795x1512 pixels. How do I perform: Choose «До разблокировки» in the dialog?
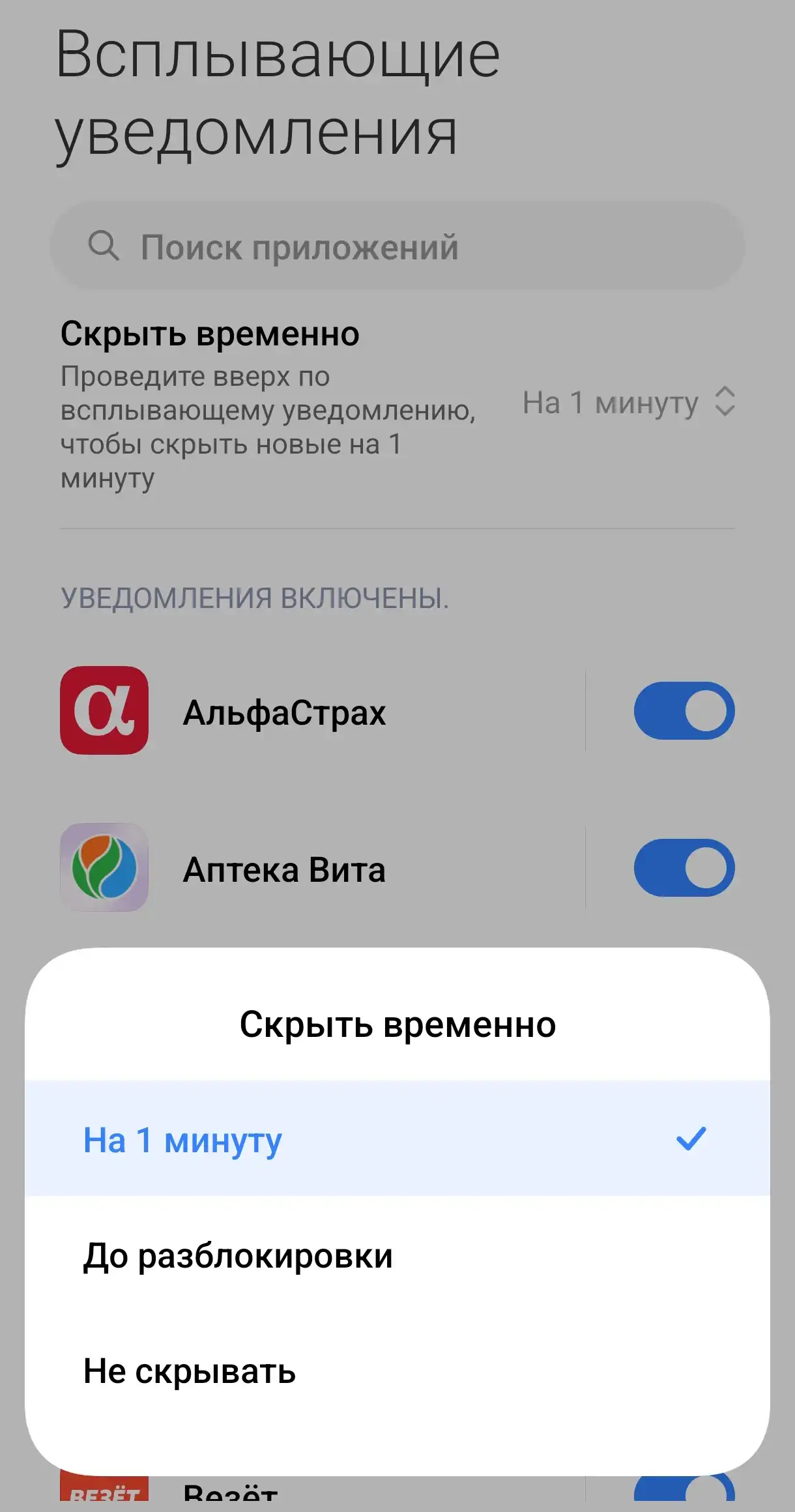(397, 1255)
